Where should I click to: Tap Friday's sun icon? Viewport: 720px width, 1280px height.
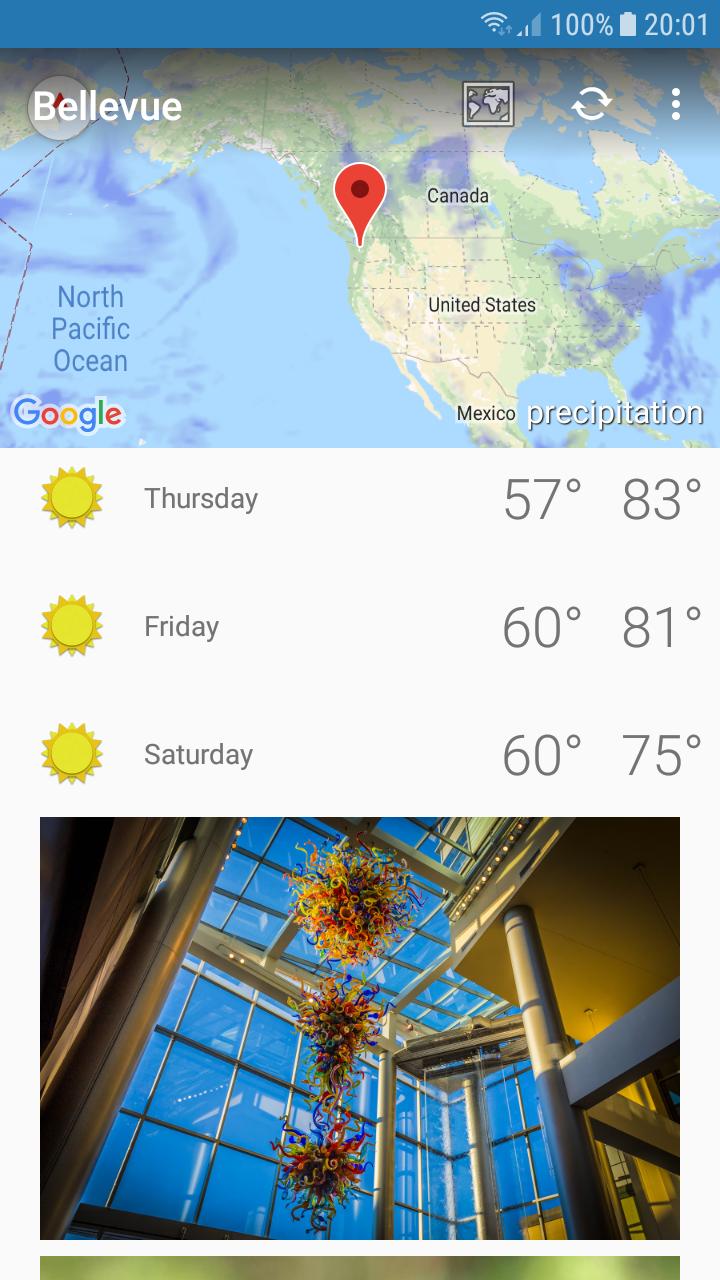70,625
